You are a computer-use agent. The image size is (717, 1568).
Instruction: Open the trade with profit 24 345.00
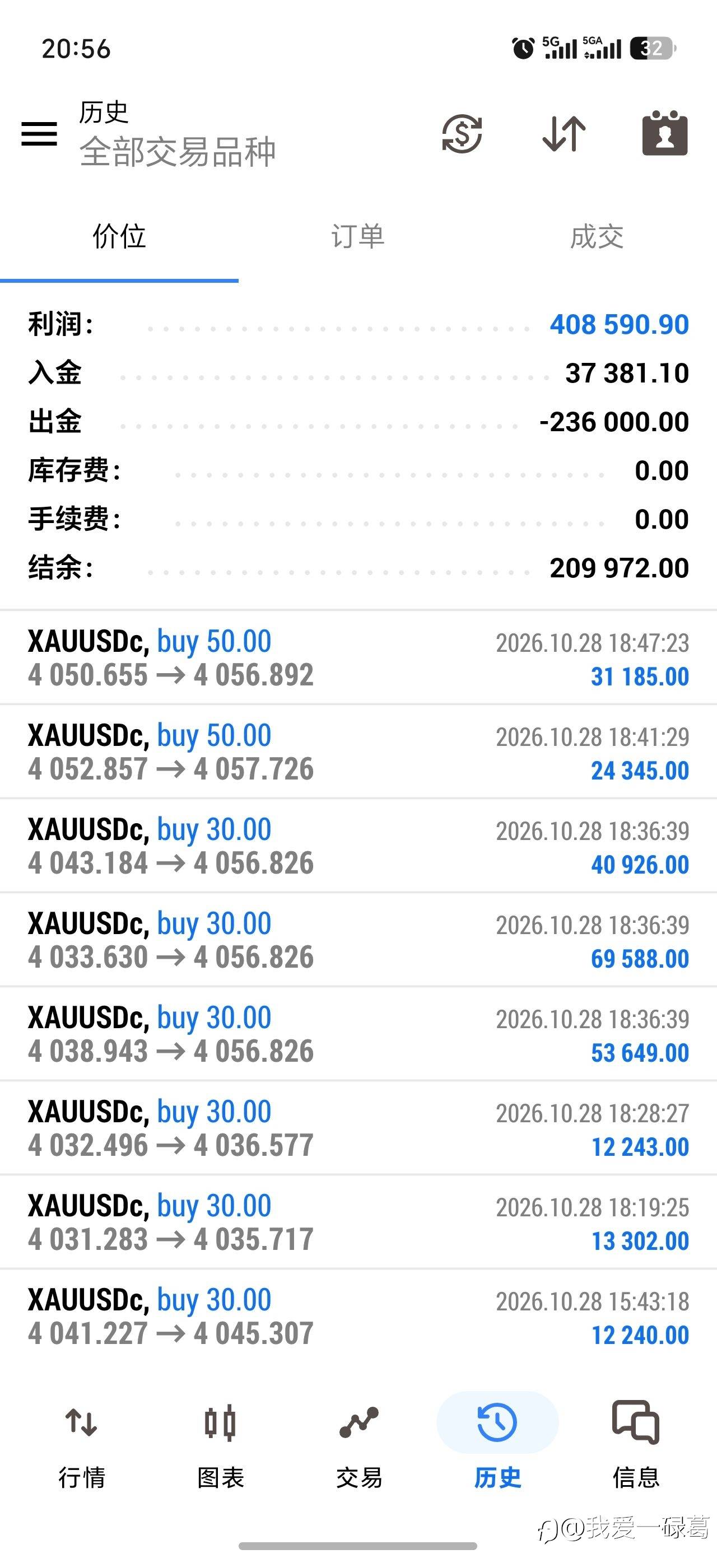click(358, 752)
